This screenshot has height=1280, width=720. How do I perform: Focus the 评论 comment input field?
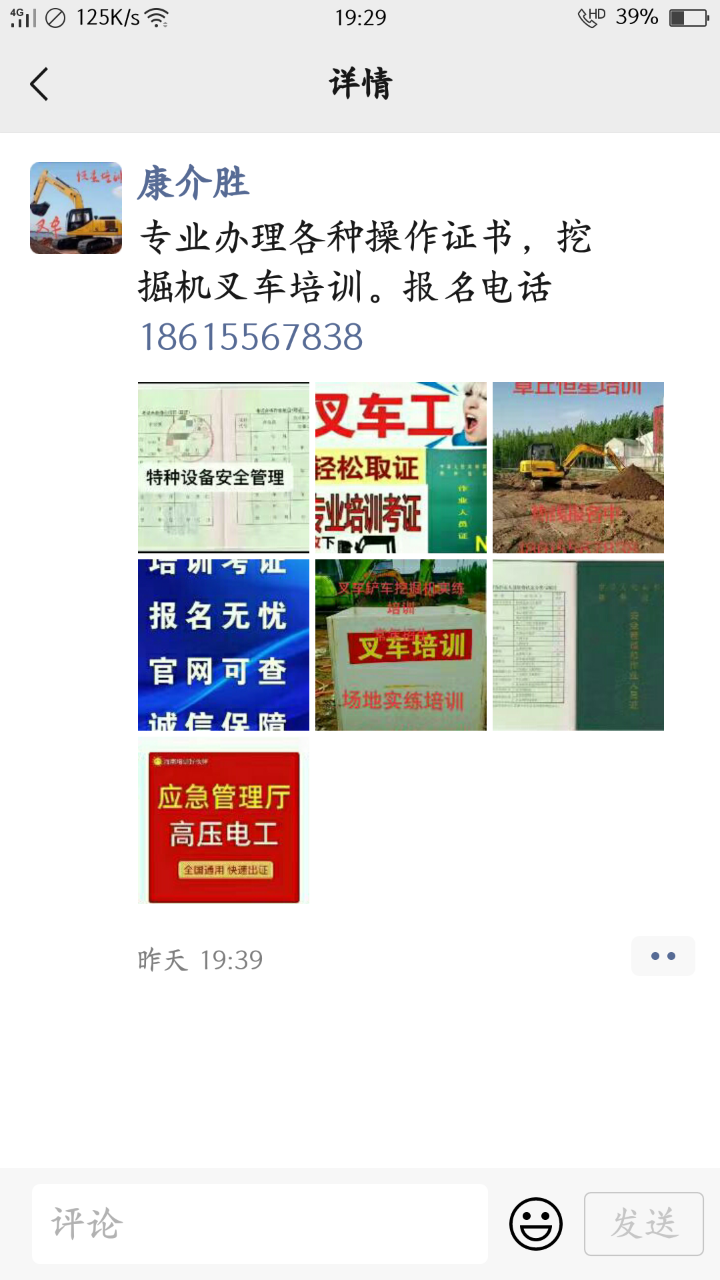click(x=260, y=1223)
